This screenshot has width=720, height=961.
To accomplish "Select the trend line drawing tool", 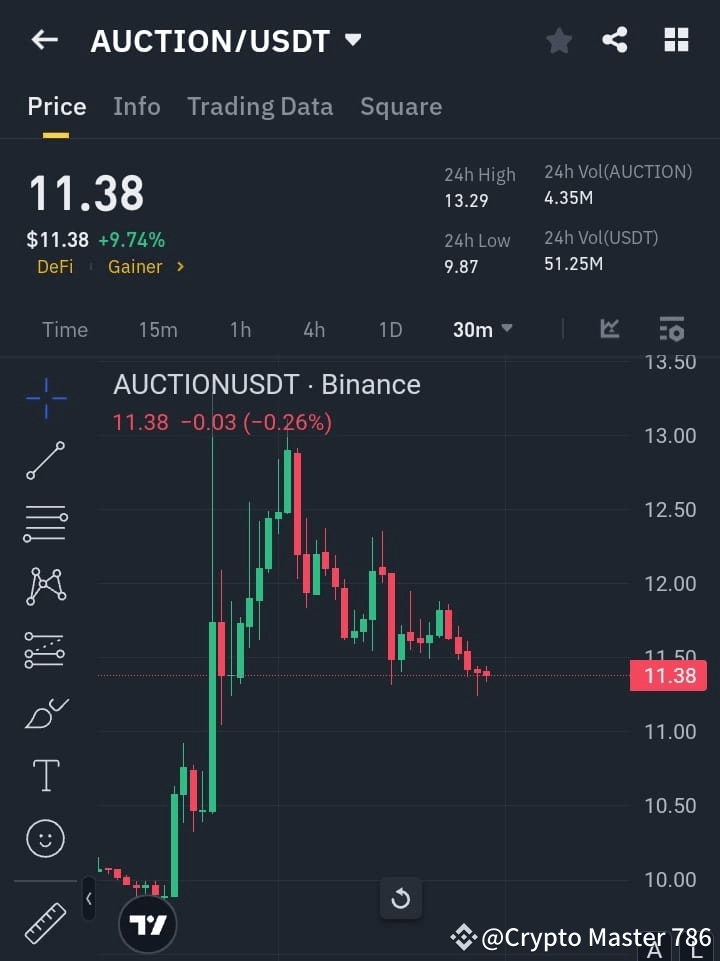I will click(44, 461).
